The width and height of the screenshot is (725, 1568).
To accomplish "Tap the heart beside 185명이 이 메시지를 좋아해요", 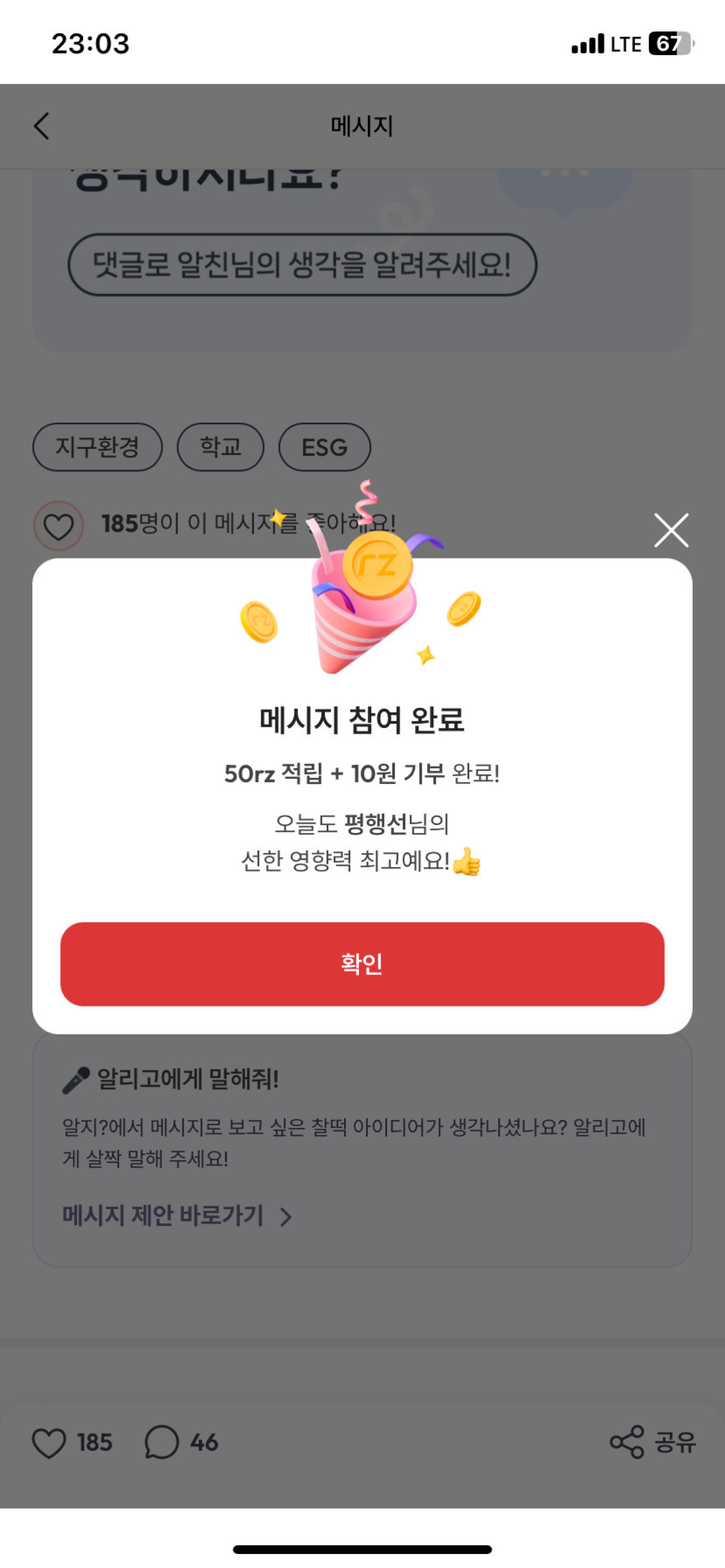I will point(59,526).
